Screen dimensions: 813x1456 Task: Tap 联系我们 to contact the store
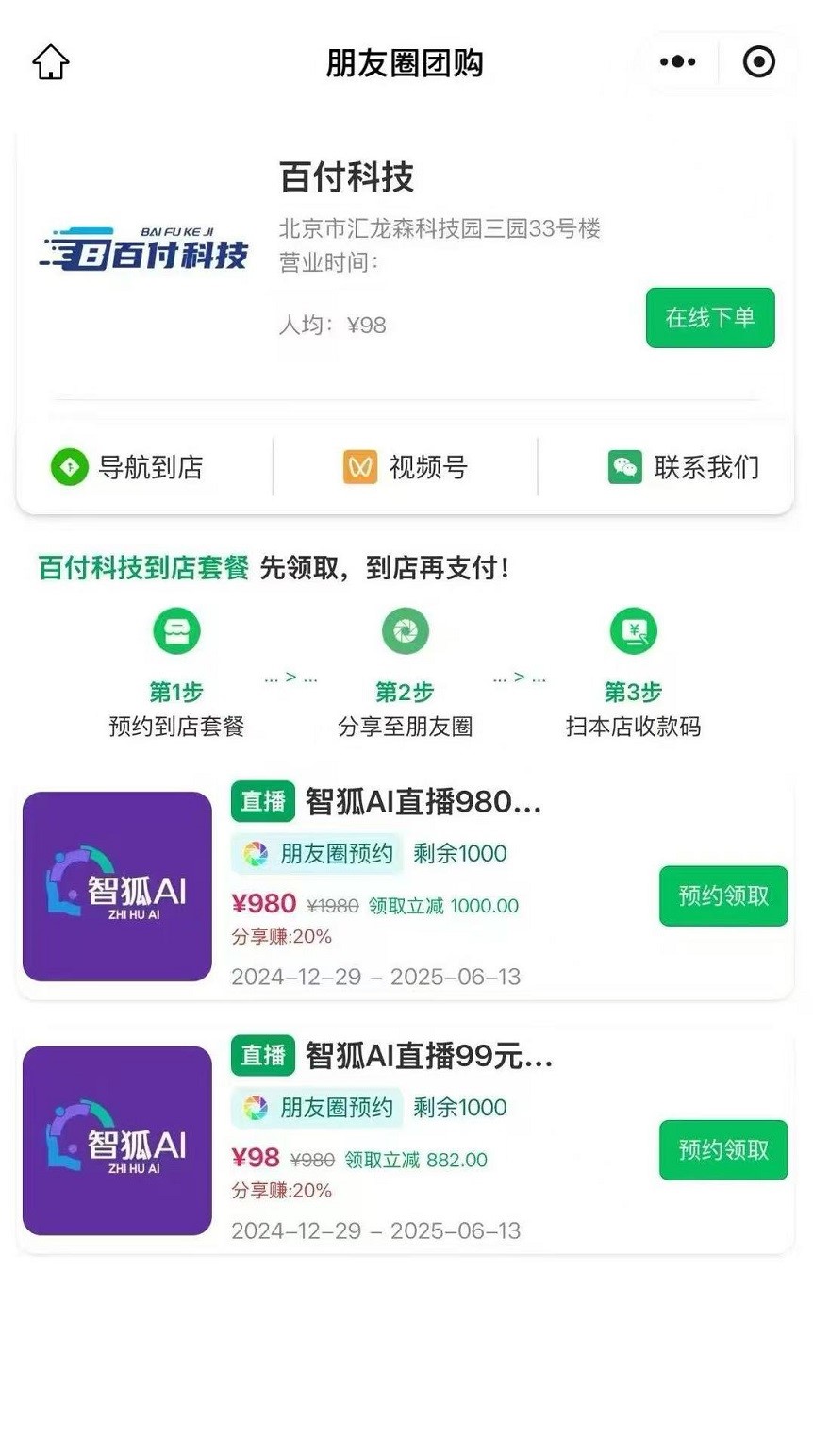684,467
